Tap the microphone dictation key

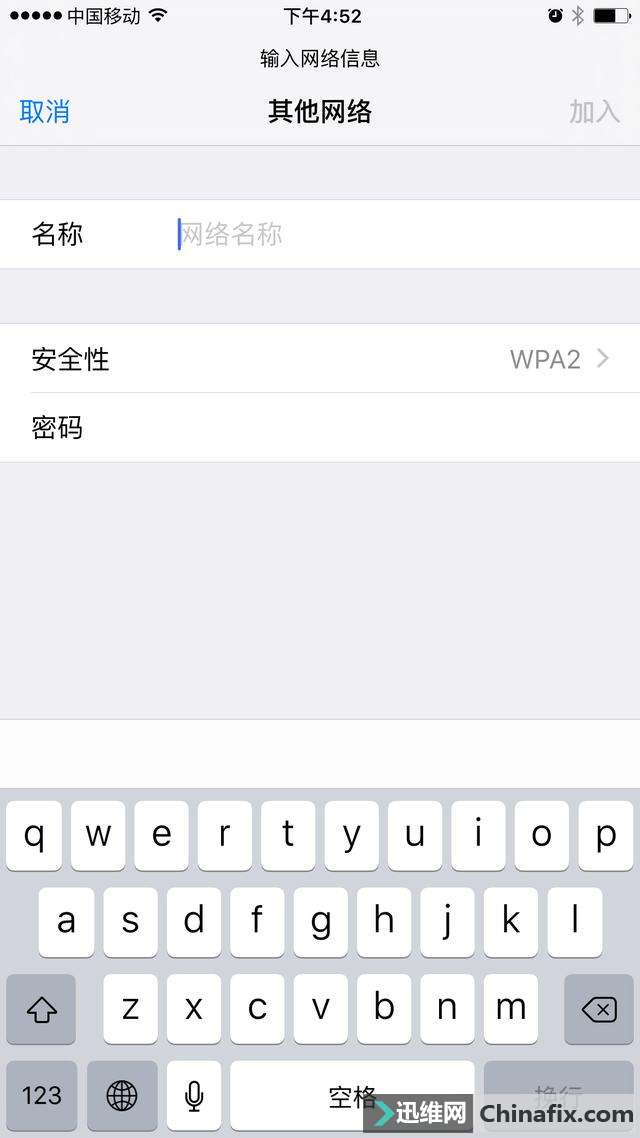(x=194, y=1095)
